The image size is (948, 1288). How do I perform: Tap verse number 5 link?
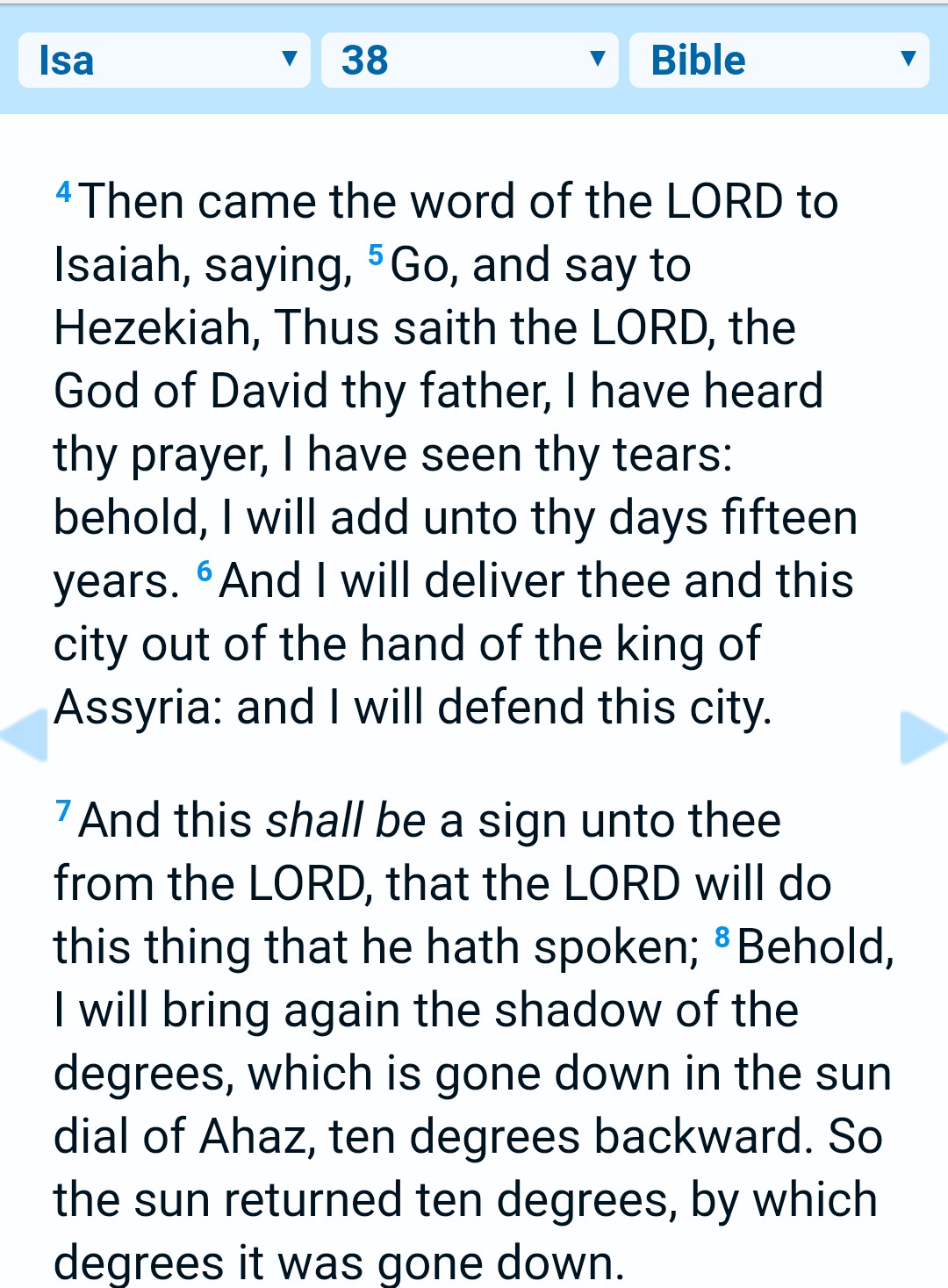tap(376, 255)
